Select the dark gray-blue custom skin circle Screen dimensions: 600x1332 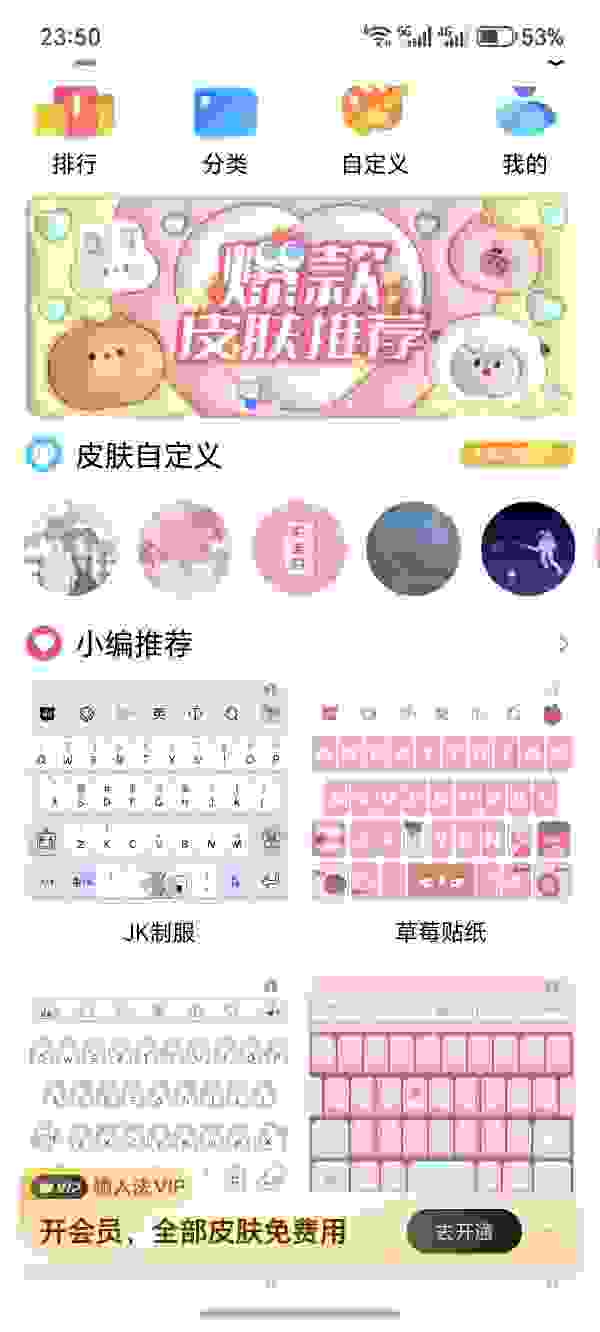(x=413, y=548)
